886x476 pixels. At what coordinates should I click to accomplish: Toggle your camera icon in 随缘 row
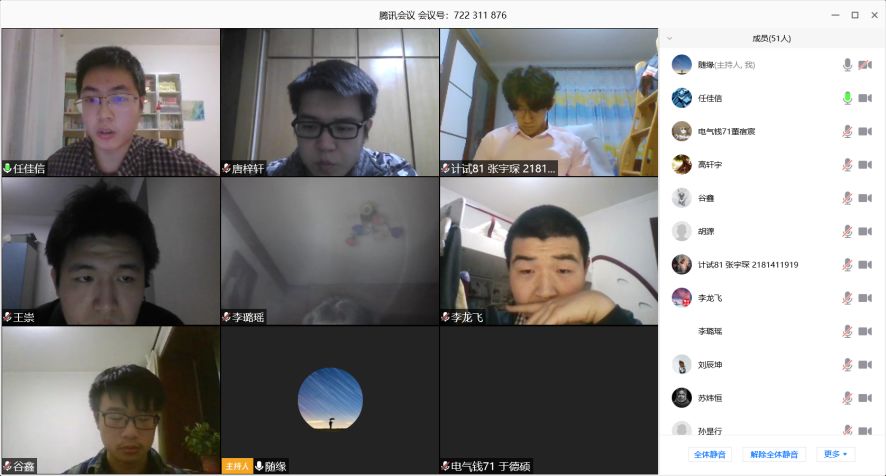coord(865,65)
